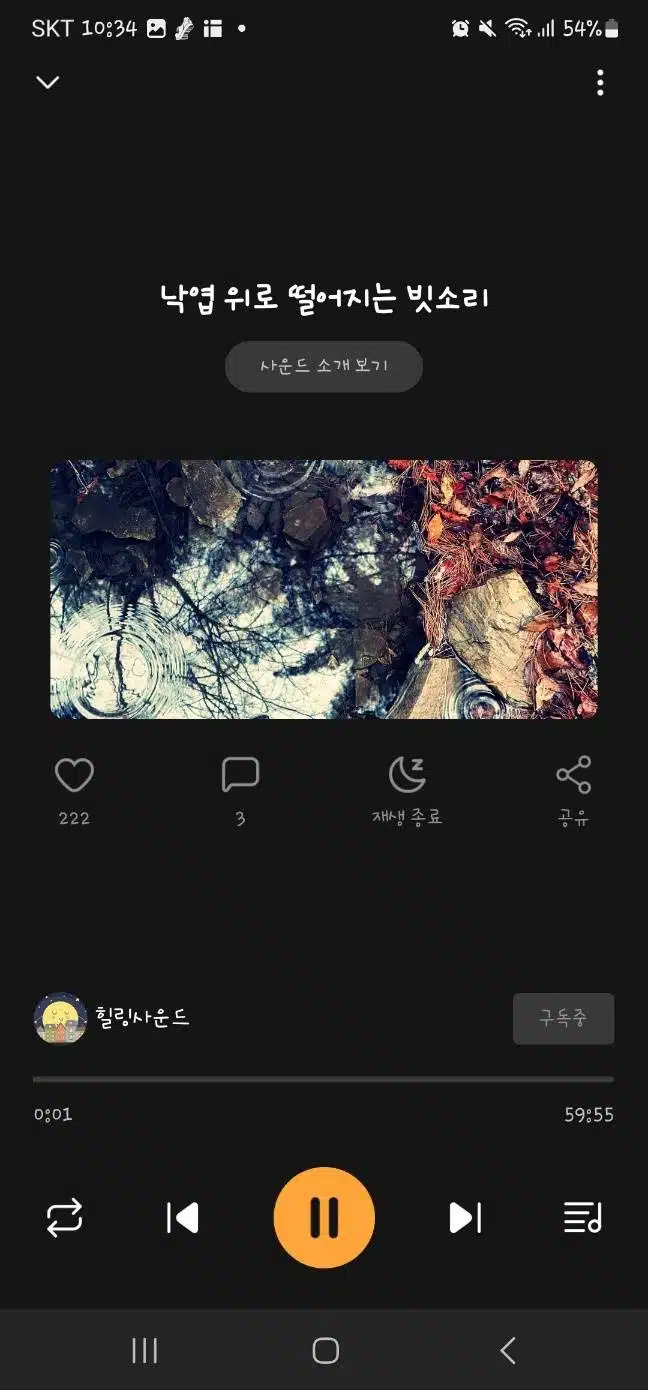Open the system recent apps view
Image resolution: width=648 pixels, height=1390 pixels.
coord(145,1351)
